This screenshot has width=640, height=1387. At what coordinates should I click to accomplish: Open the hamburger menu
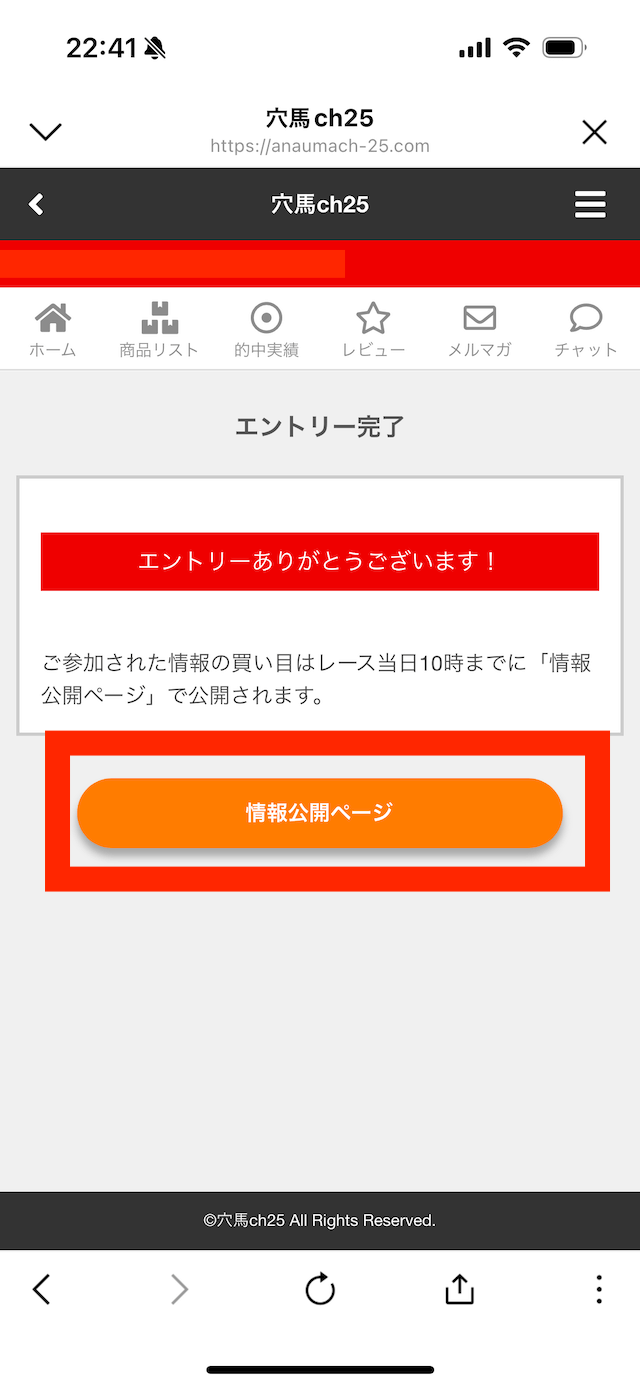pos(590,204)
